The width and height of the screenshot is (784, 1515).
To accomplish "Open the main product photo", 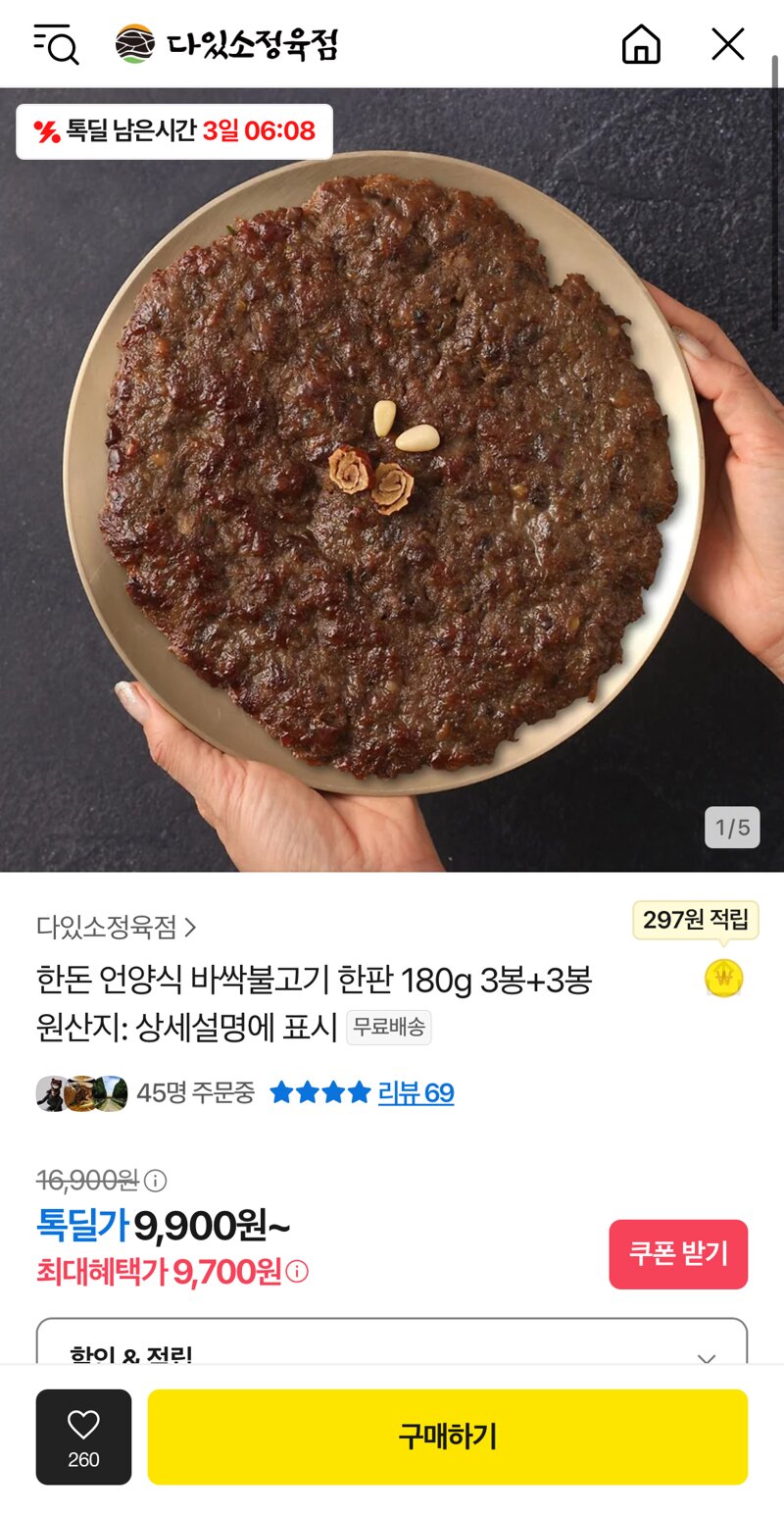I will [x=392, y=480].
